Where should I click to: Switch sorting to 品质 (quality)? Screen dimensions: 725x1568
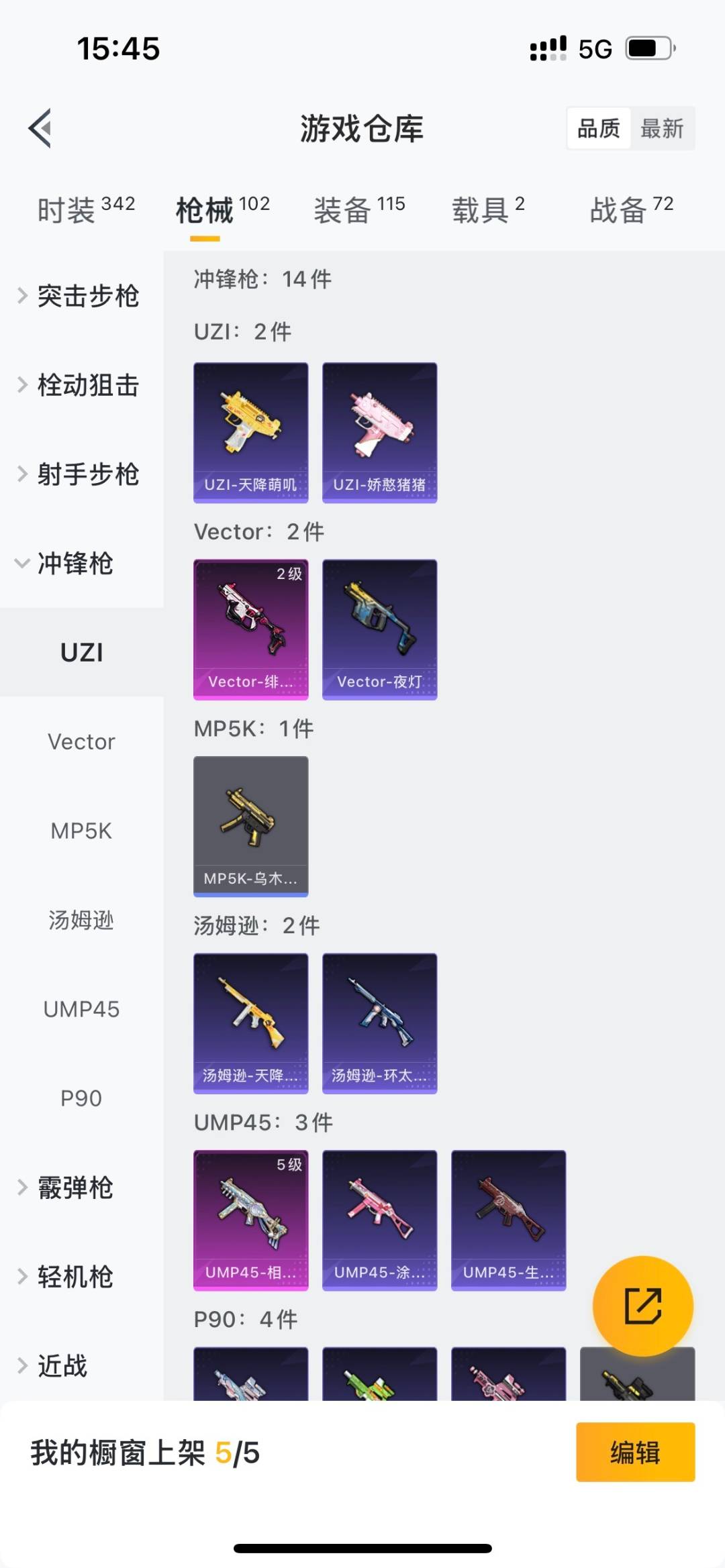(x=599, y=128)
